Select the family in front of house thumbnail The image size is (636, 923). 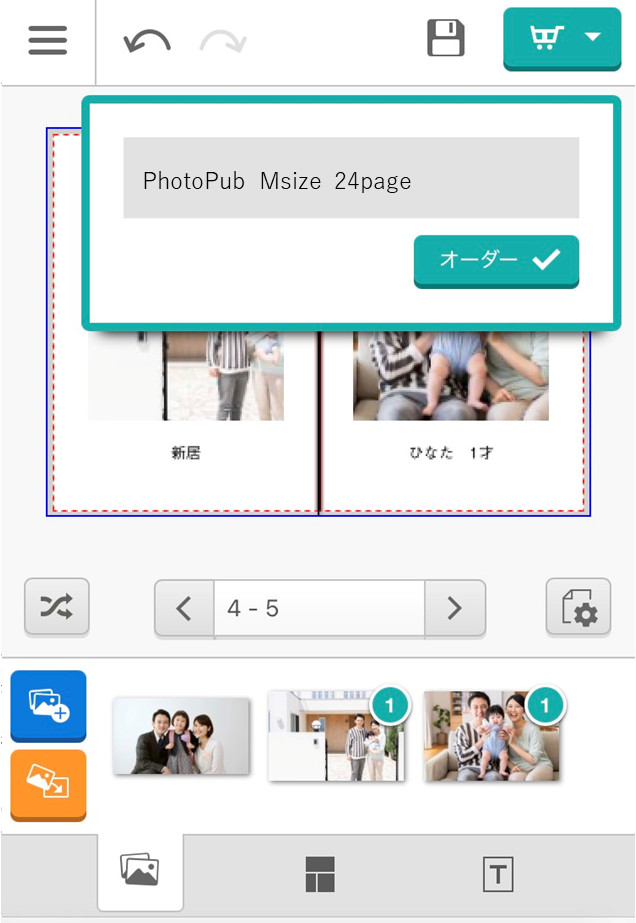coord(335,736)
